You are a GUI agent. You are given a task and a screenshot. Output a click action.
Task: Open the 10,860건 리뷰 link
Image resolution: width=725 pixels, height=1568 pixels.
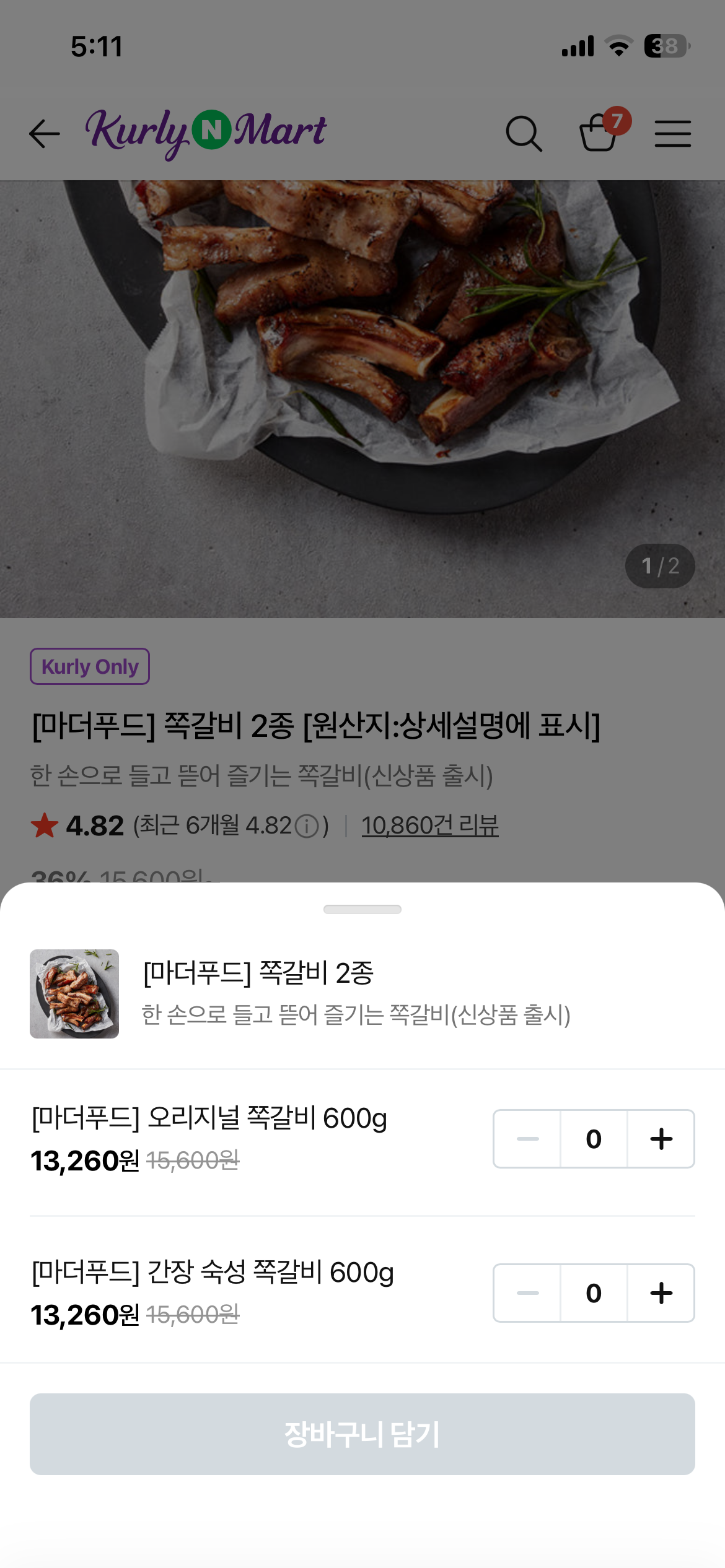(x=430, y=825)
